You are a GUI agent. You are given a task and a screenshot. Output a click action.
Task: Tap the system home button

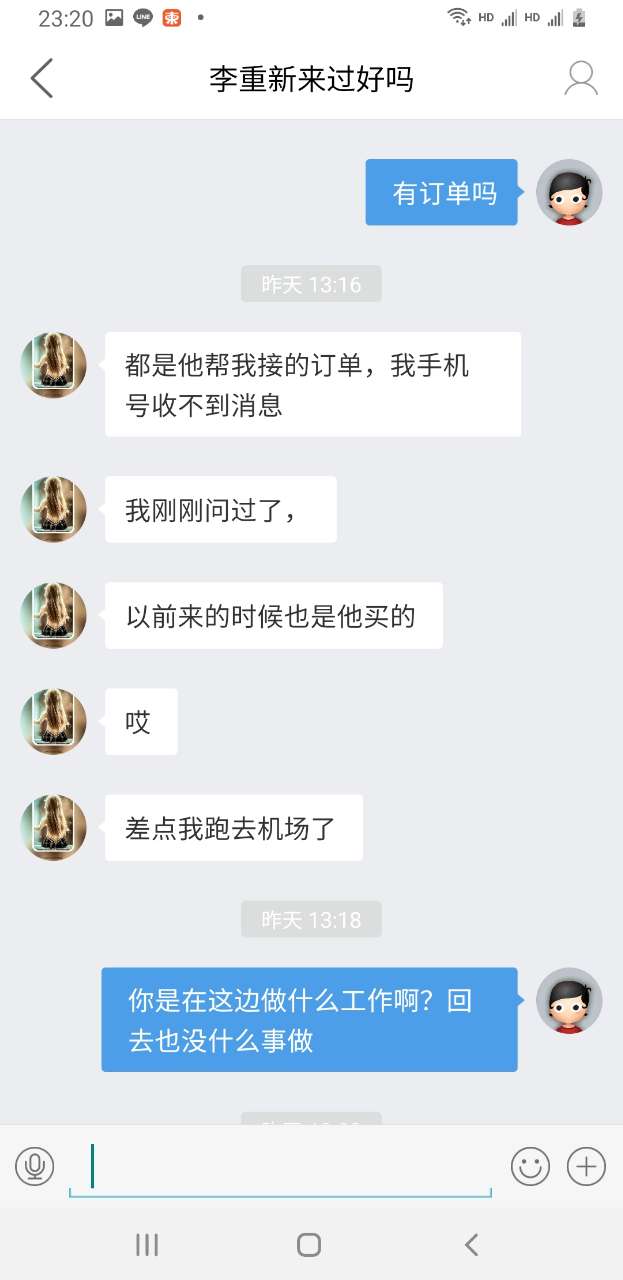point(309,1244)
